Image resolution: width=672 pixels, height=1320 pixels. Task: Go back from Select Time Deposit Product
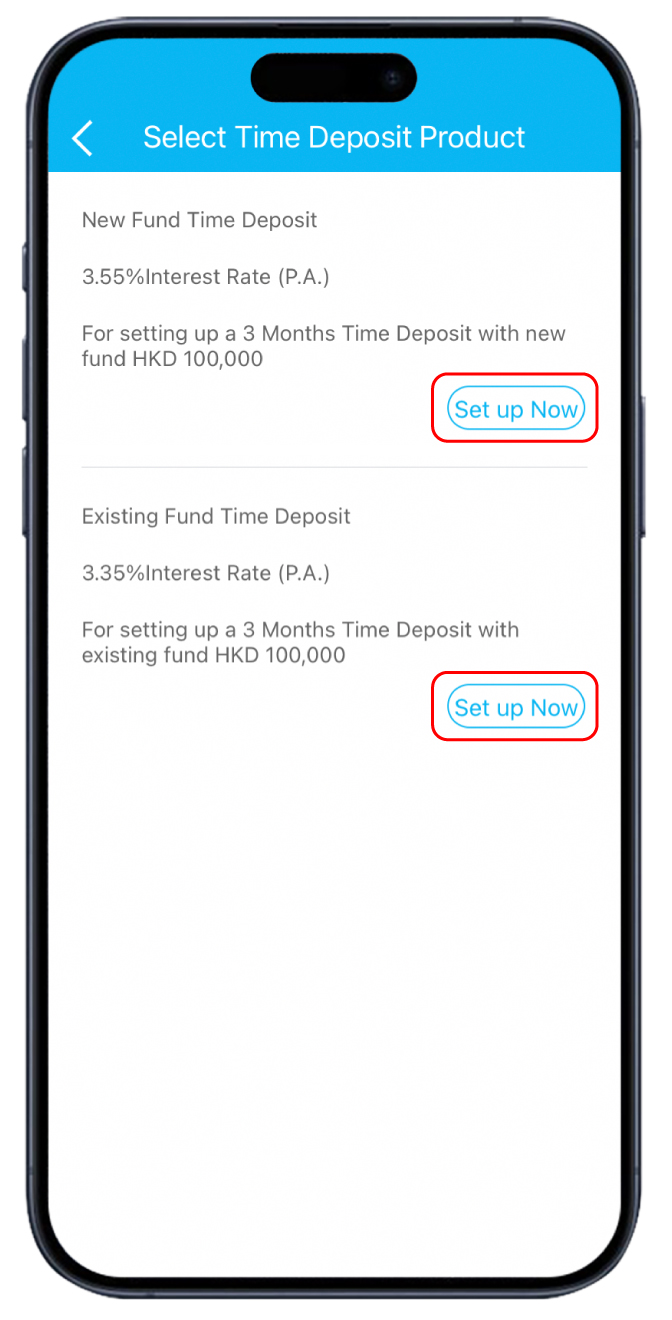(x=83, y=138)
